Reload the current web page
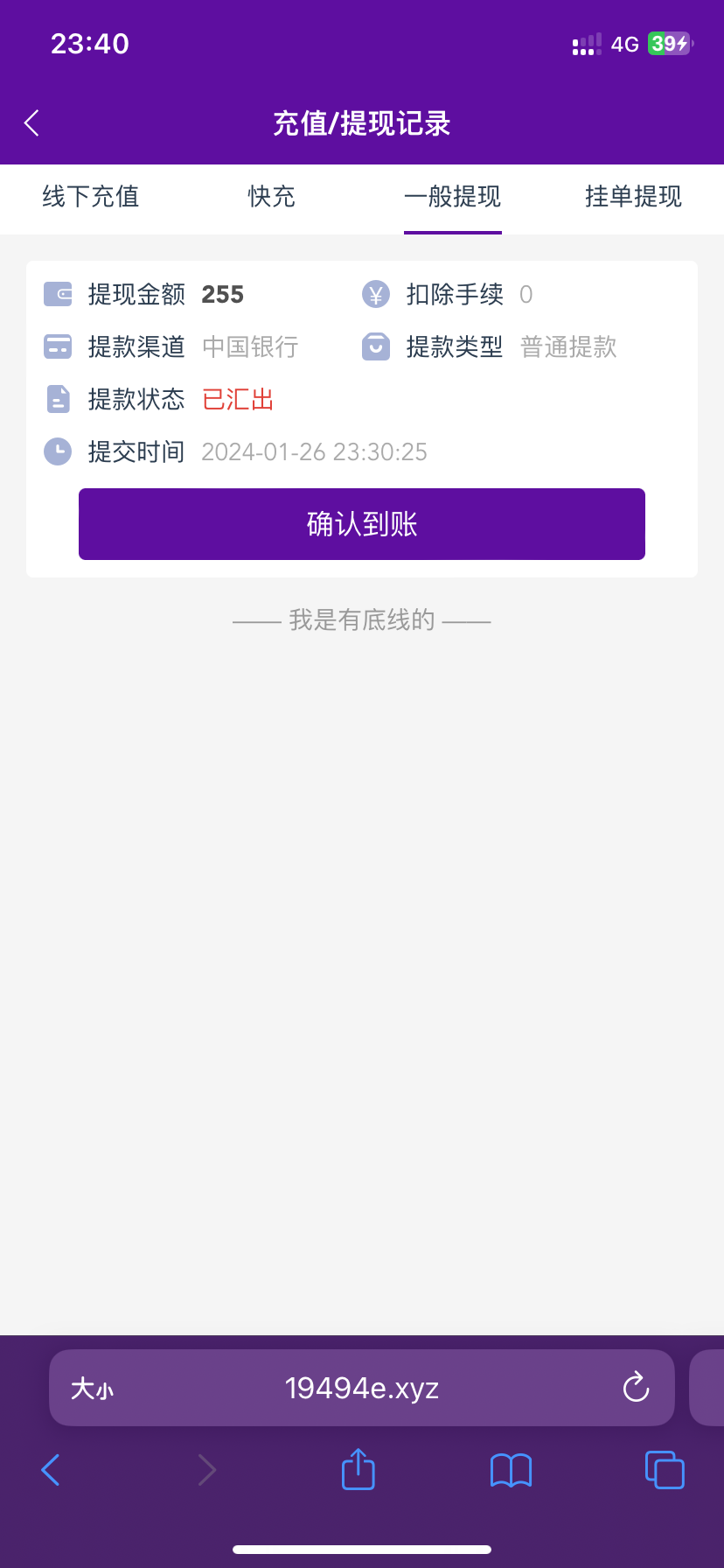The width and height of the screenshot is (724, 1568). click(636, 1387)
